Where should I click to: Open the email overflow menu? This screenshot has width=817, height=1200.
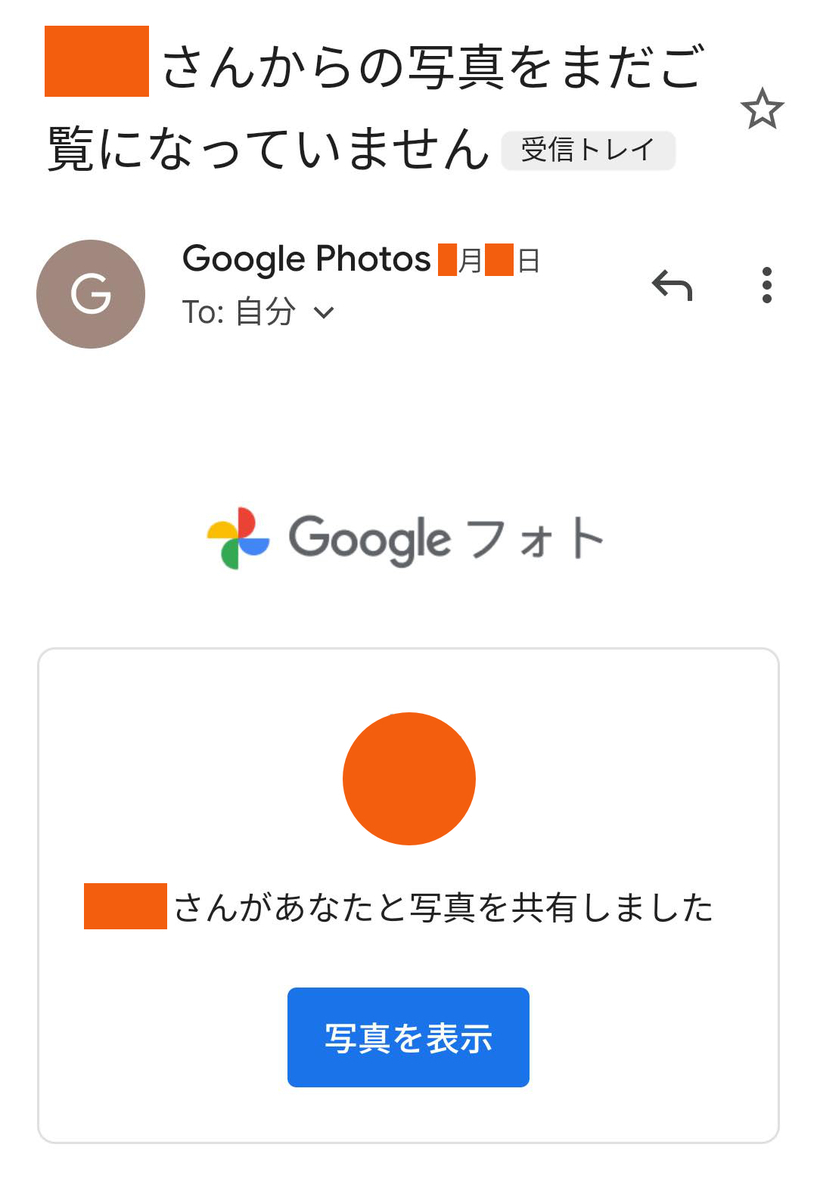[766, 286]
